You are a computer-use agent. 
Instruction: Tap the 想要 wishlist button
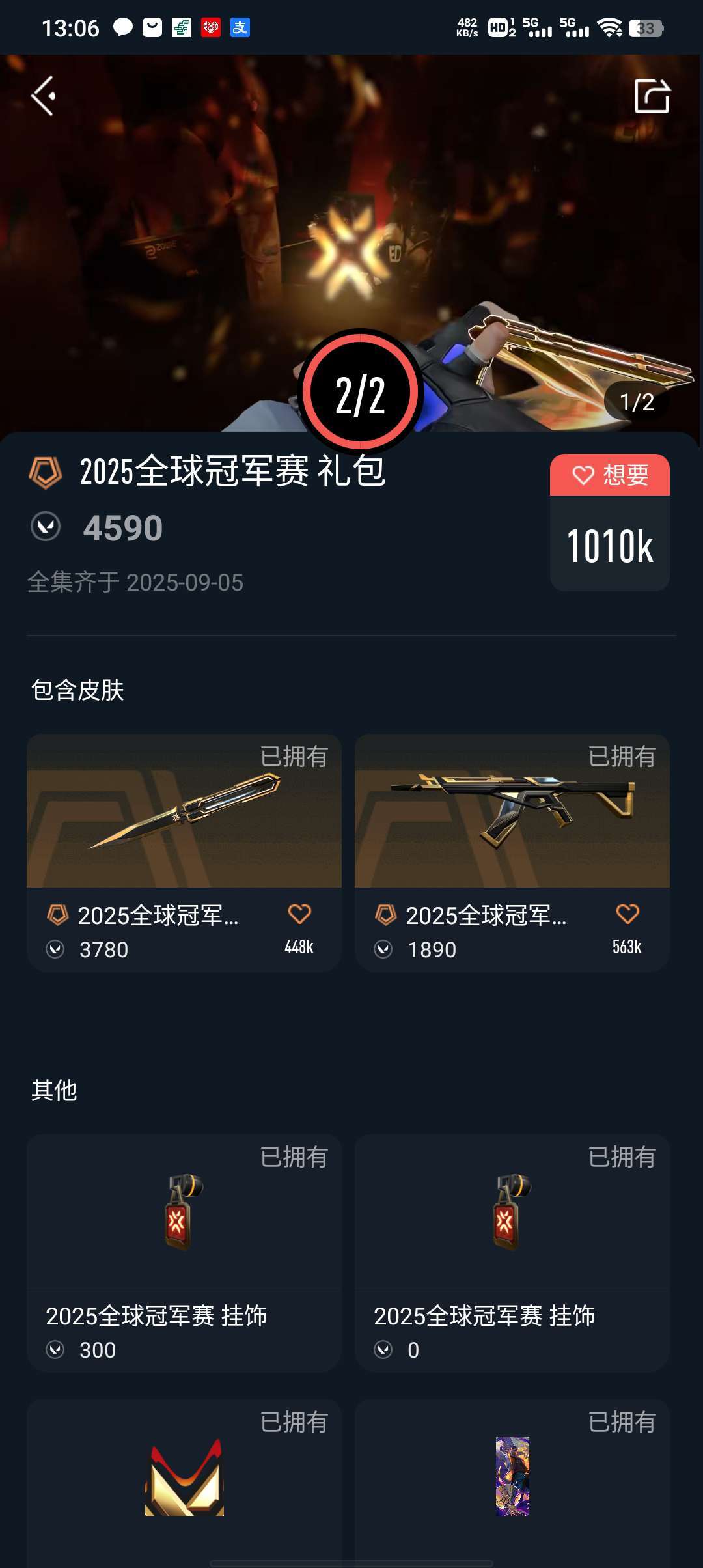[609, 475]
